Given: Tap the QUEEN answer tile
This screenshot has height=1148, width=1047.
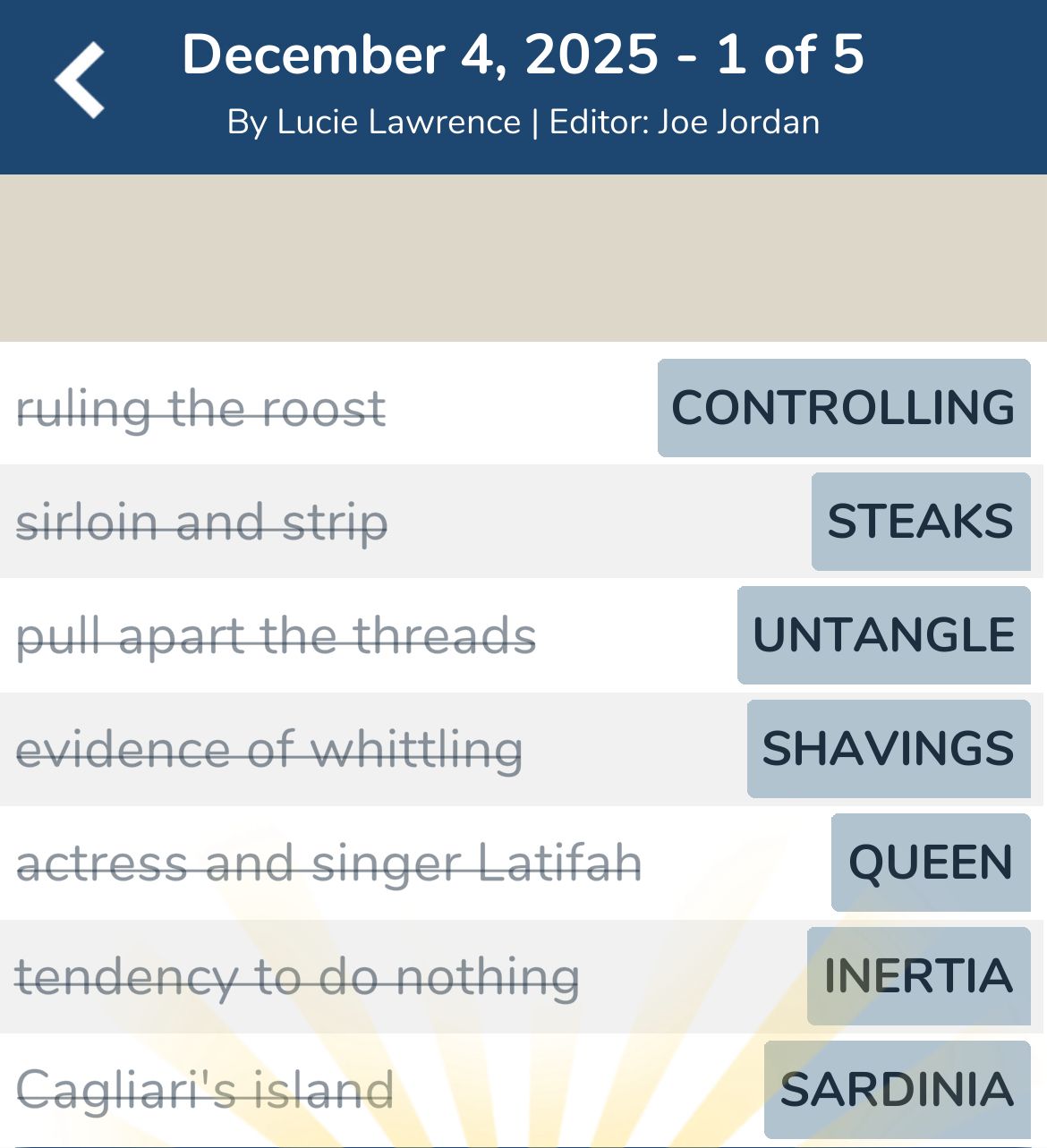Looking at the screenshot, I should click(x=930, y=863).
